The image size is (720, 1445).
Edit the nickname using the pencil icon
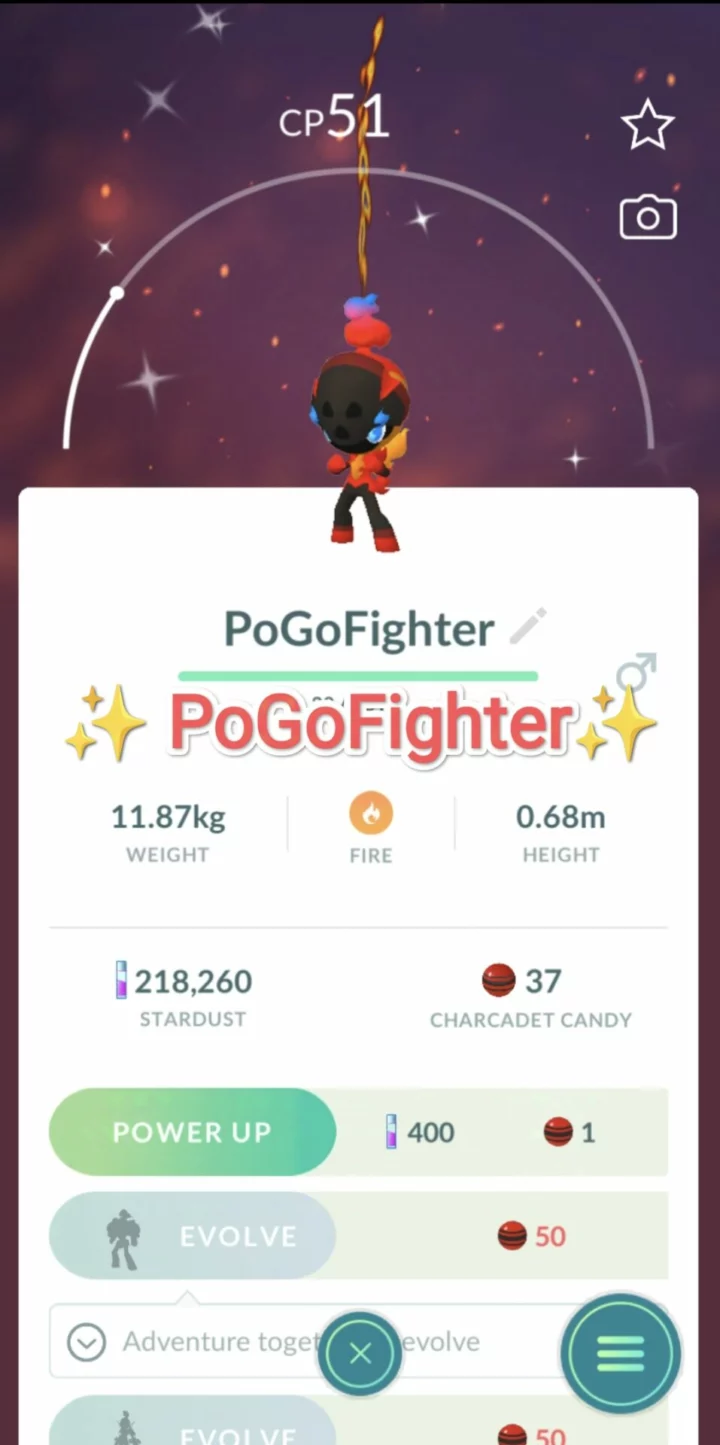click(x=530, y=625)
